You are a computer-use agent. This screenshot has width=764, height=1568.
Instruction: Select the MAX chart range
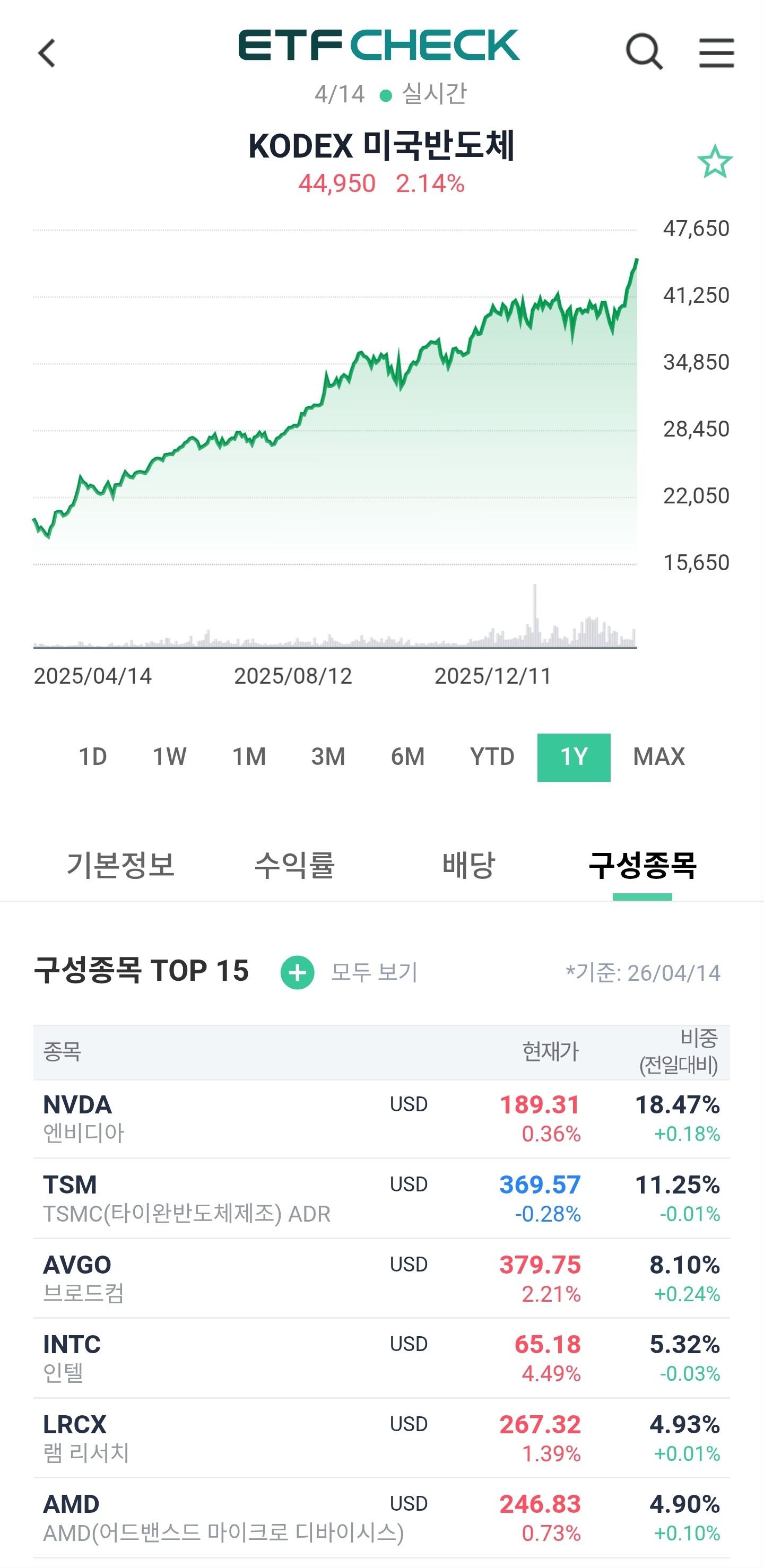(658, 756)
